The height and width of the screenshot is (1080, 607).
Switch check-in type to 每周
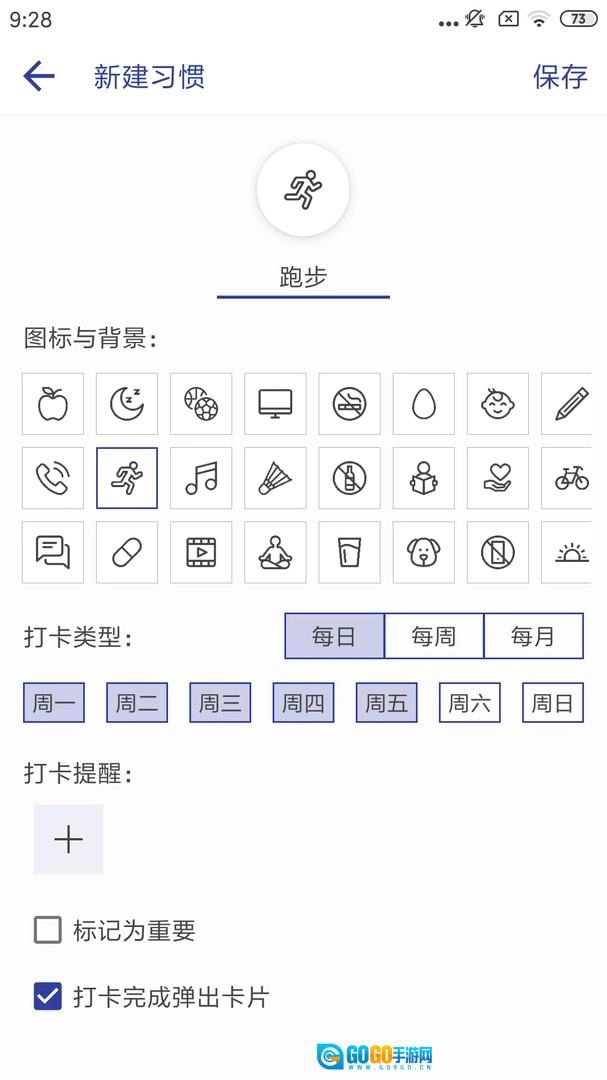(x=433, y=636)
